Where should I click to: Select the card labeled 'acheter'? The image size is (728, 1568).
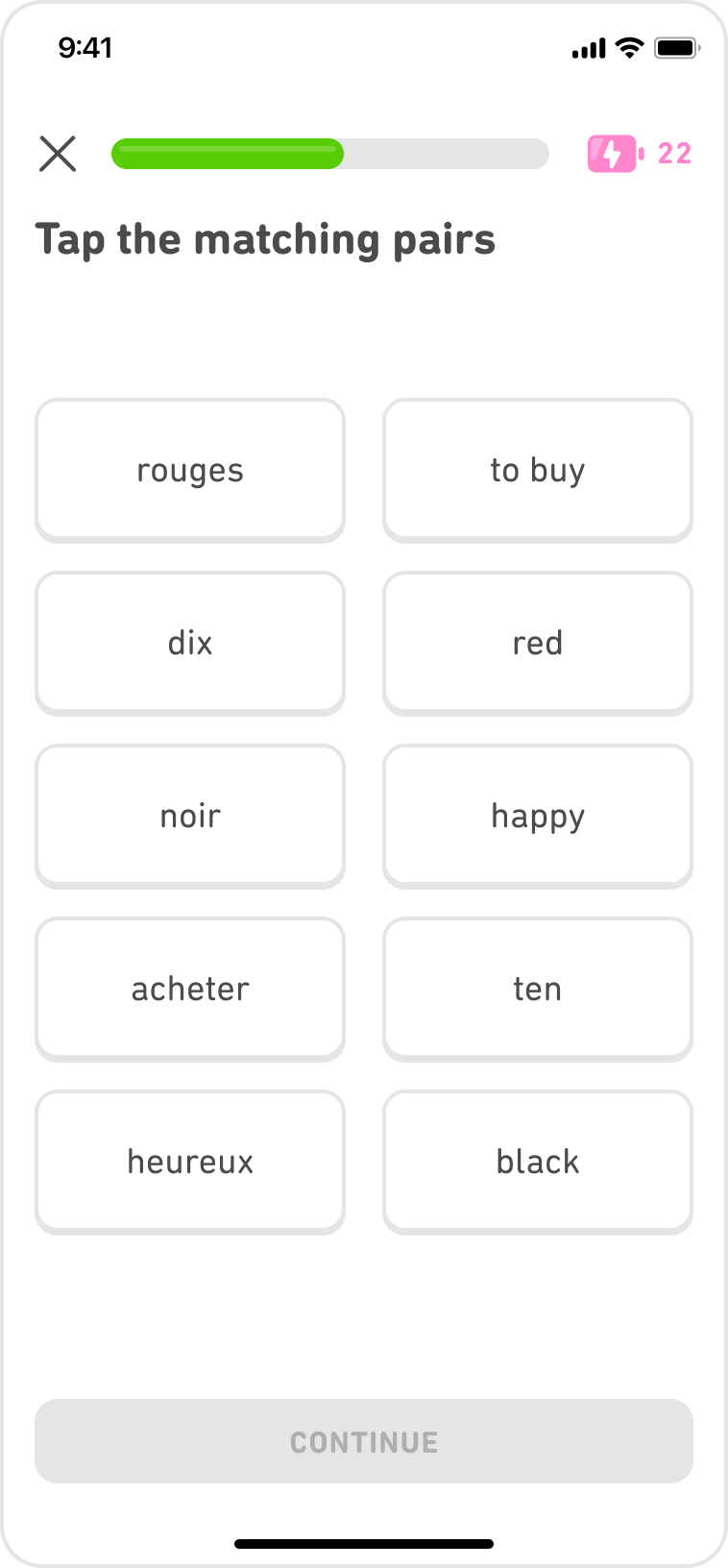tap(189, 988)
